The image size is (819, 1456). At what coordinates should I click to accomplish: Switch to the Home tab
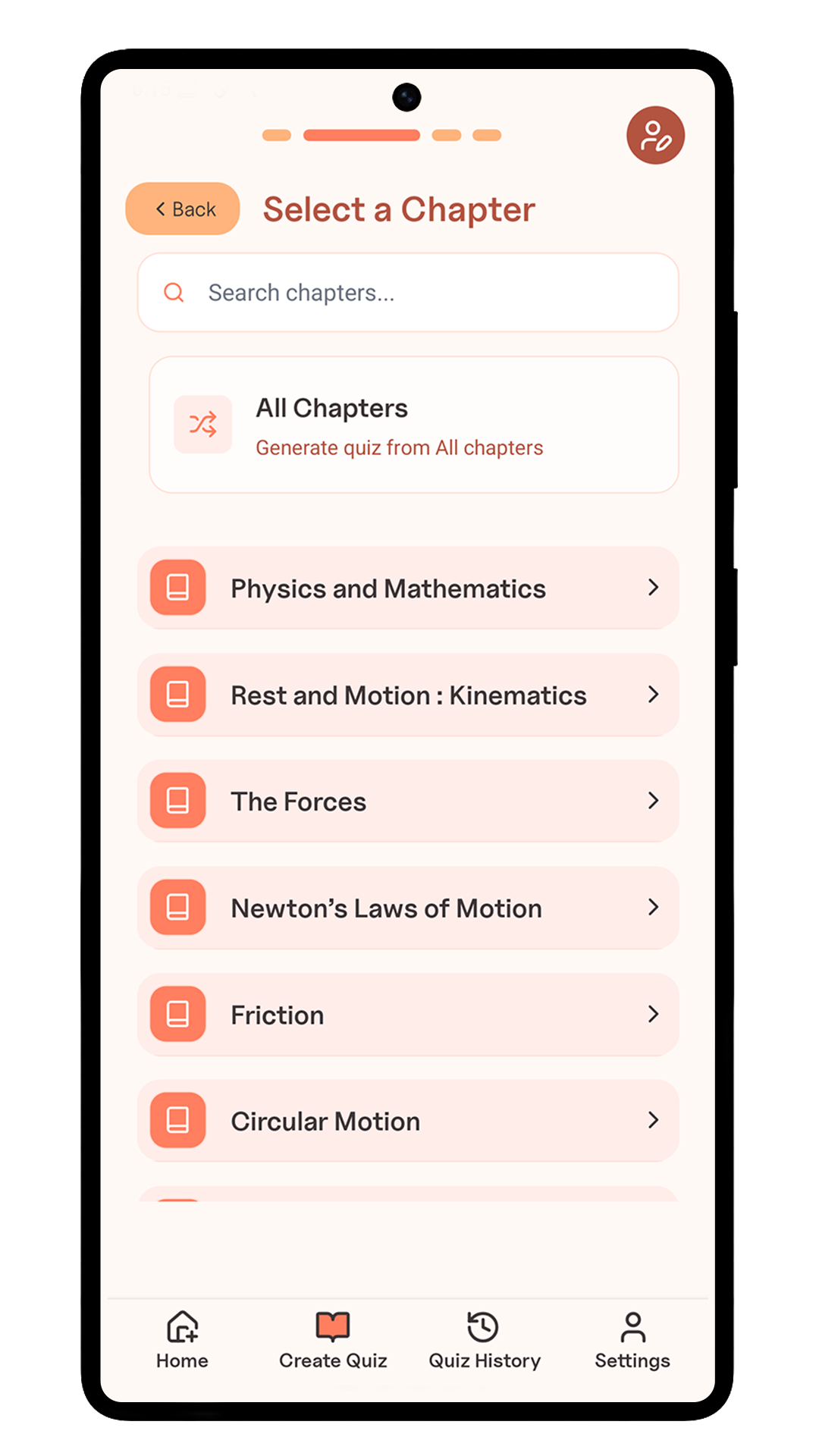(182, 1340)
